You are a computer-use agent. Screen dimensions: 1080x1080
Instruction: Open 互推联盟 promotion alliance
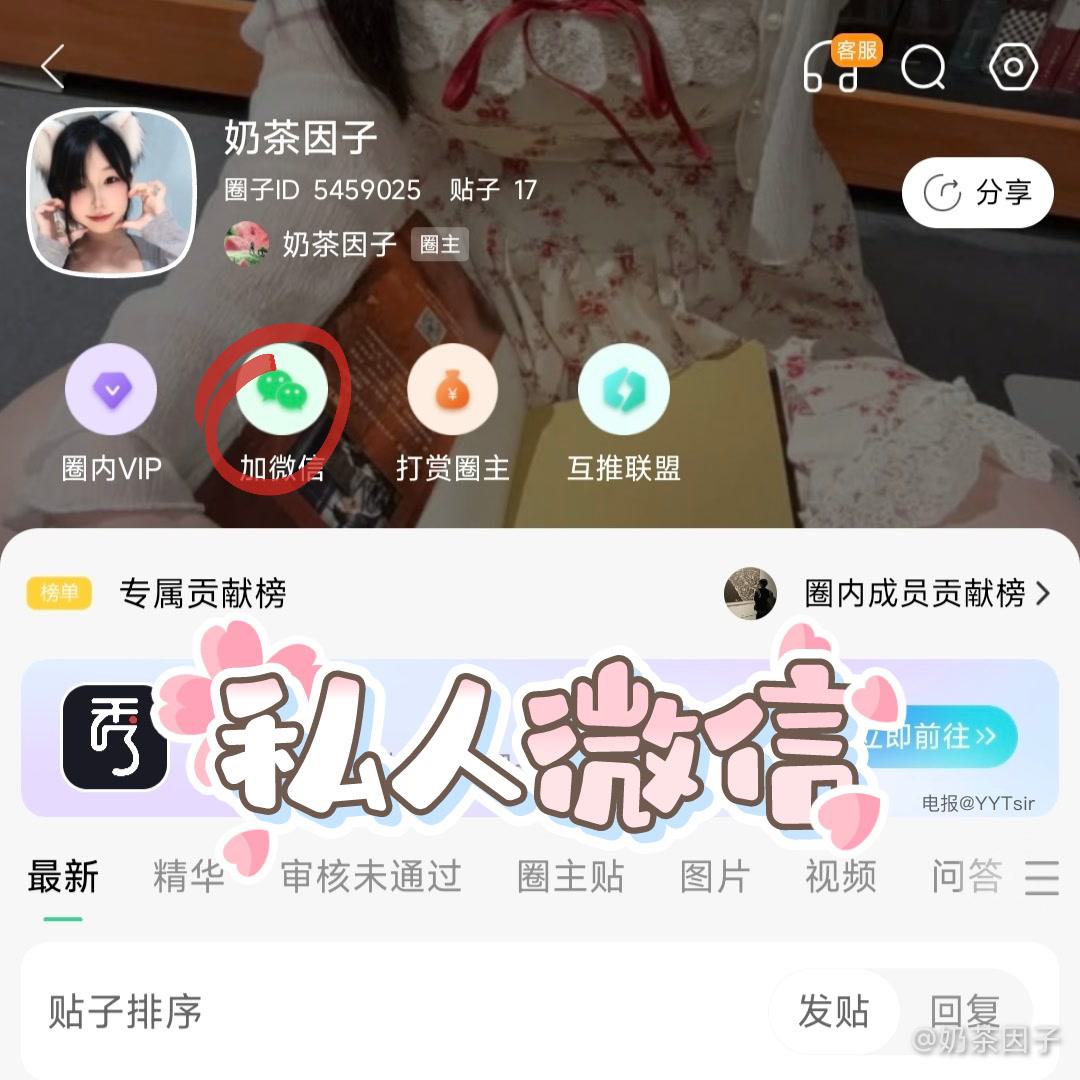tap(624, 412)
